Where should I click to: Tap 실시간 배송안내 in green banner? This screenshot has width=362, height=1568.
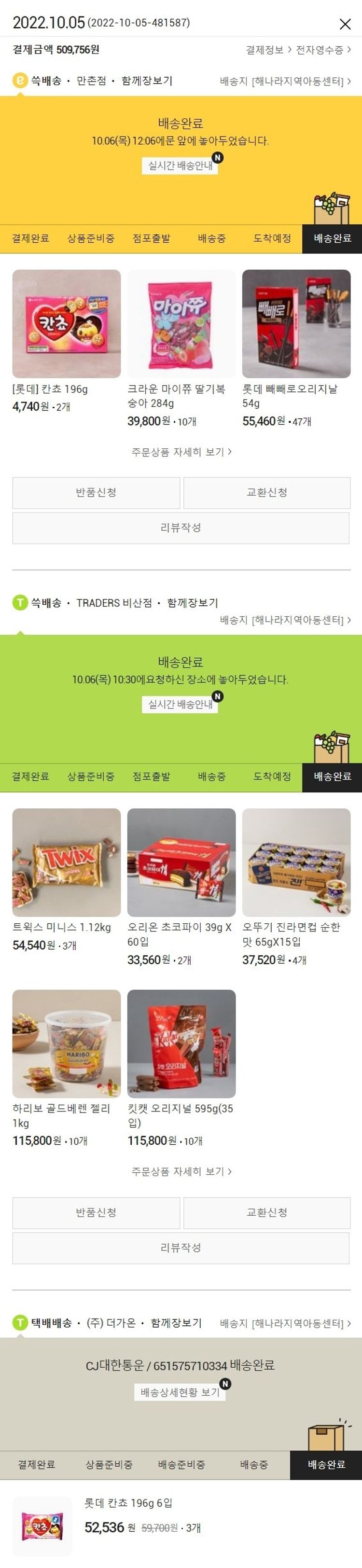[x=180, y=704]
